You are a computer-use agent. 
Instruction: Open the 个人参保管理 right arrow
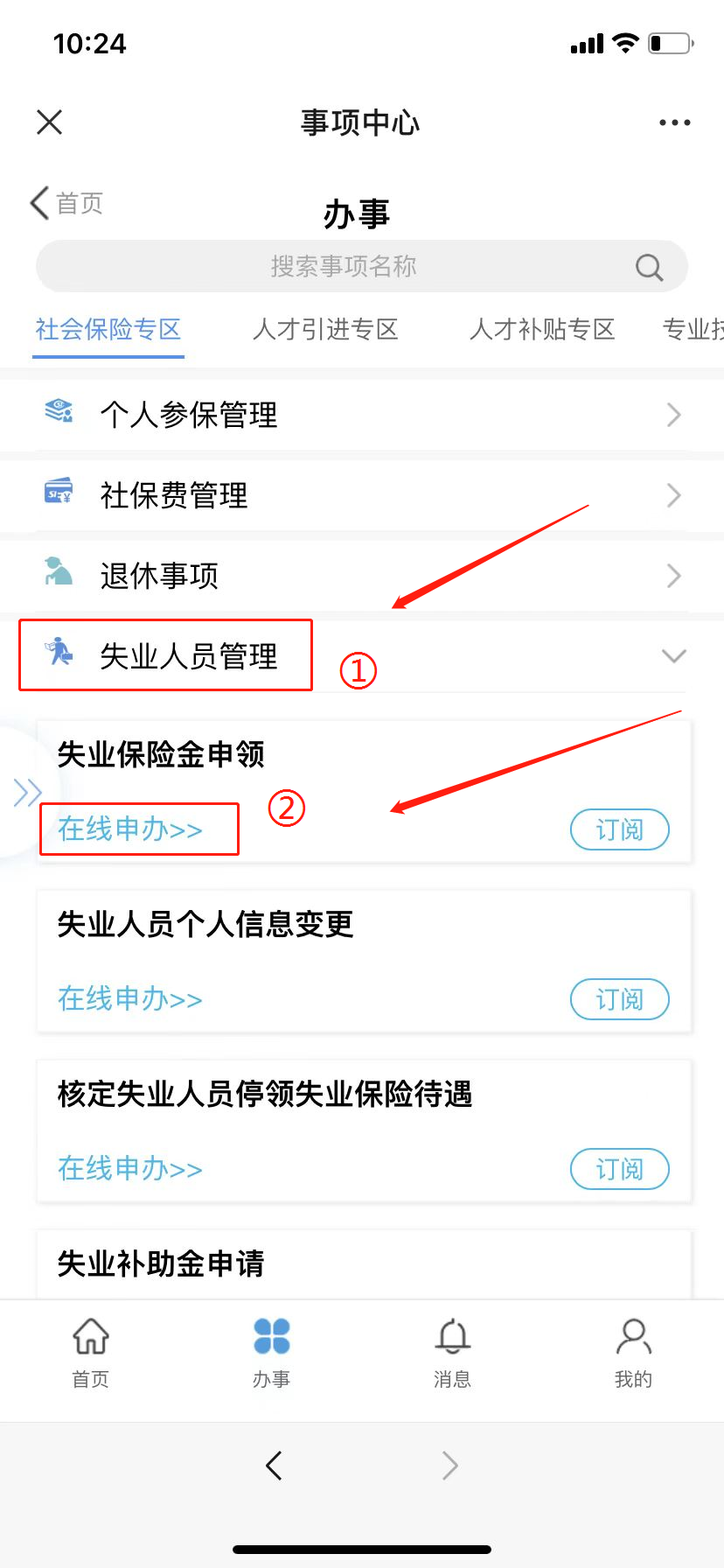click(x=672, y=414)
